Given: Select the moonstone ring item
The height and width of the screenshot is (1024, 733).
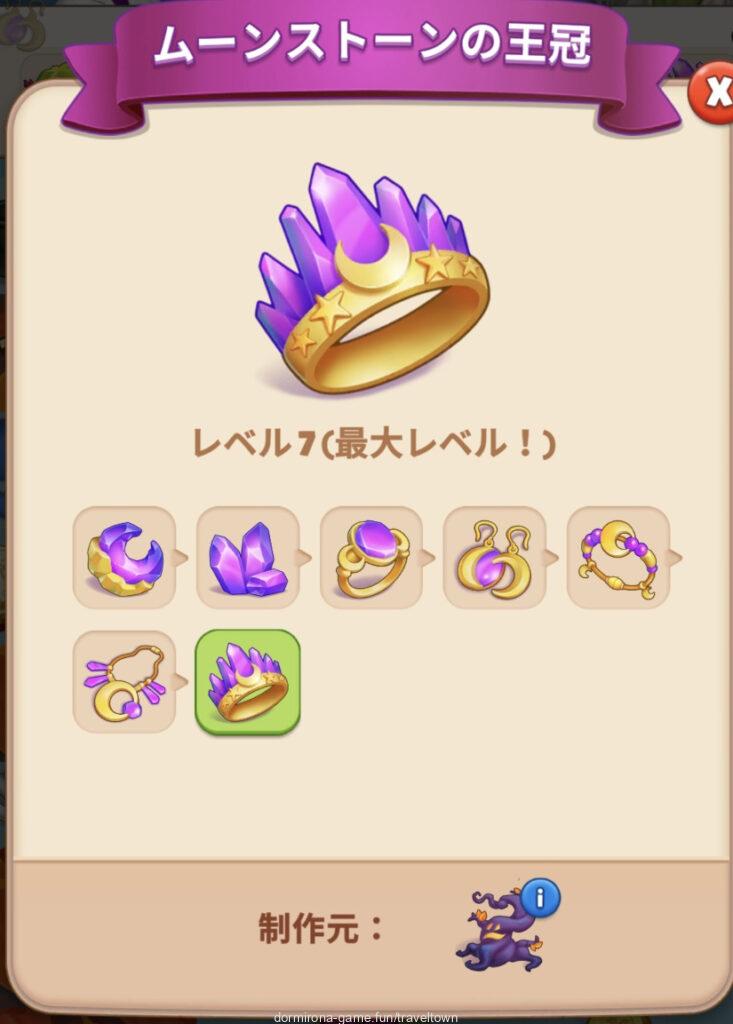Looking at the screenshot, I should [371, 558].
